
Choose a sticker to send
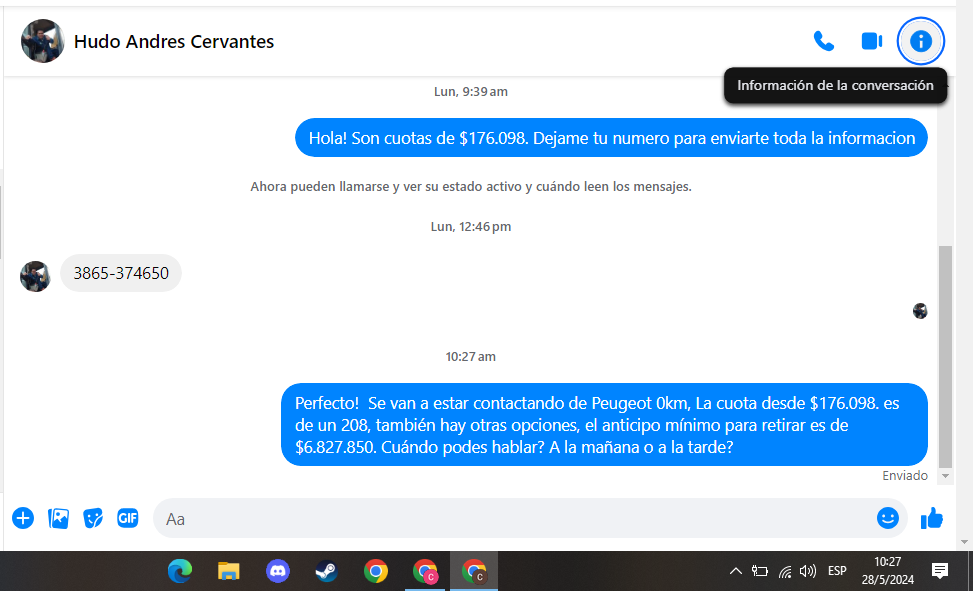(x=93, y=518)
